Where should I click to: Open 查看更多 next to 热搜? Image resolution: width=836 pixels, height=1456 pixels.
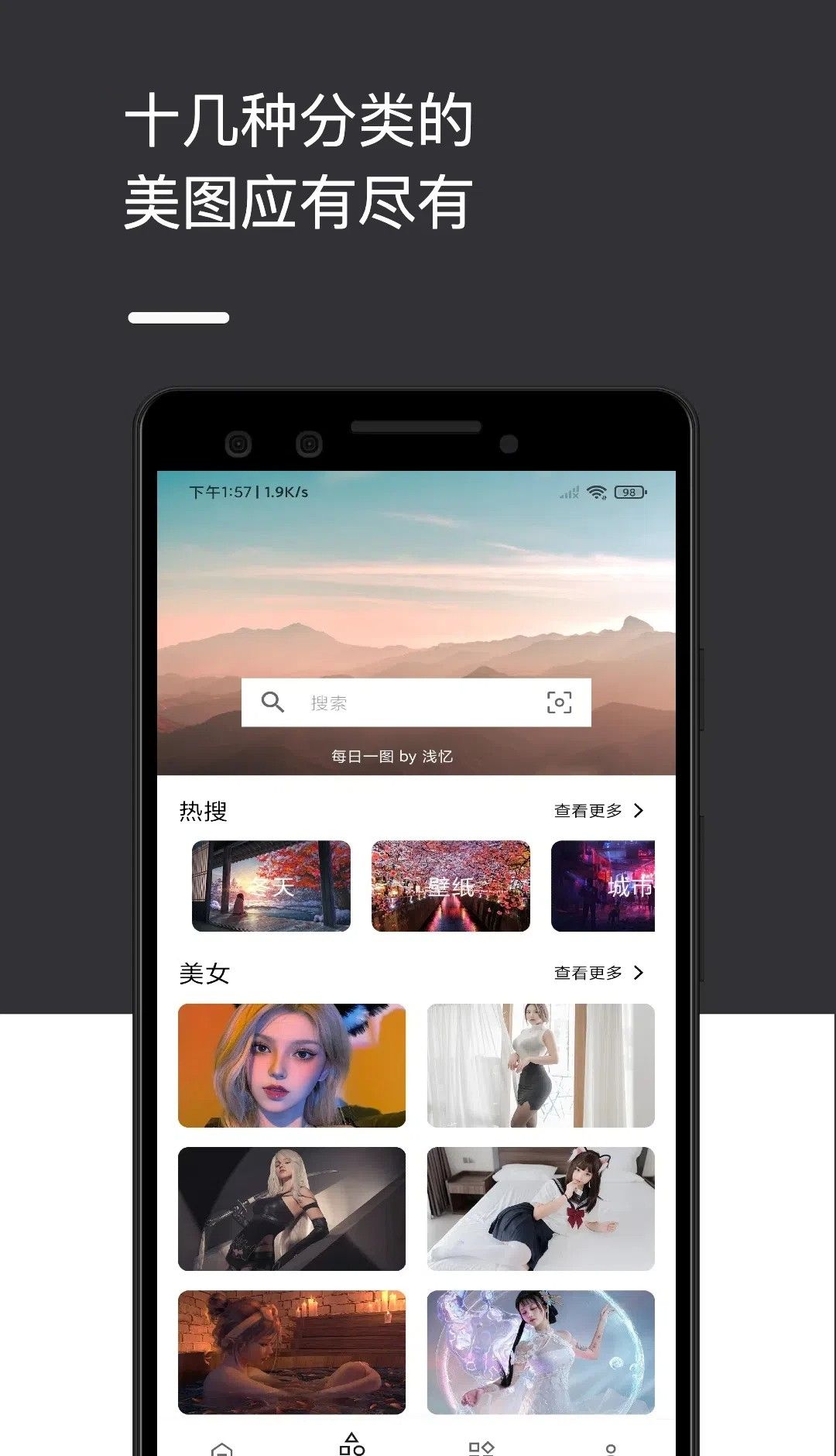[587, 810]
